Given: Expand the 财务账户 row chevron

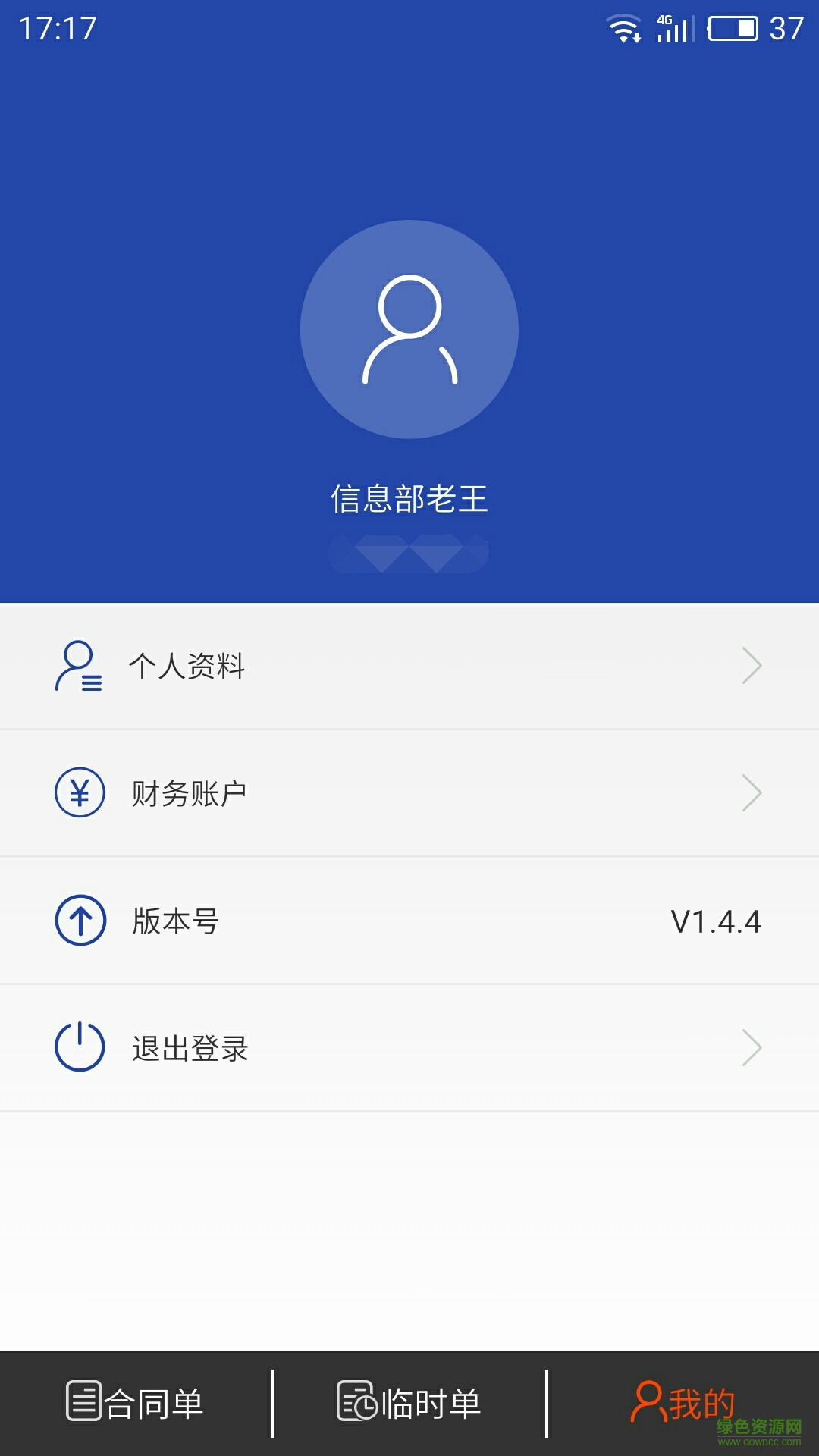Looking at the screenshot, I should 752,793.
